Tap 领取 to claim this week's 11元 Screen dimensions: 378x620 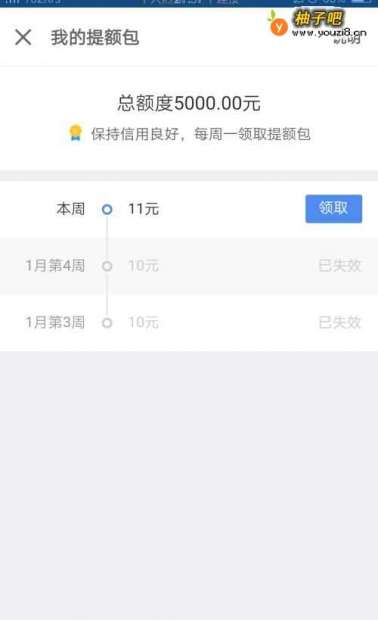(333, 209)
